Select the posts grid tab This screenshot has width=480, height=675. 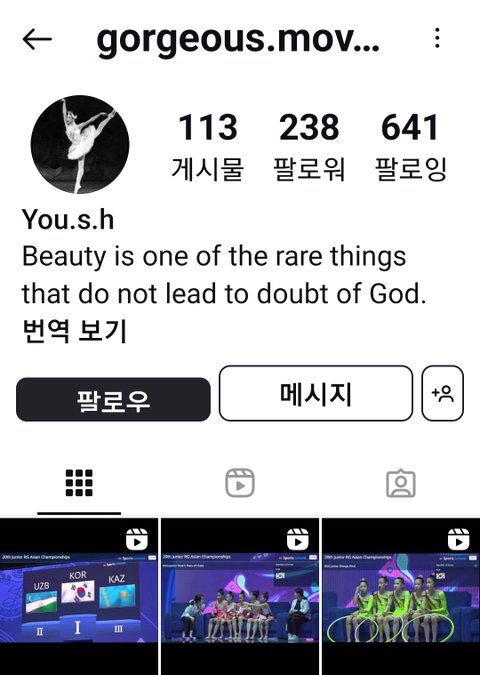click(x=79, y=483)
